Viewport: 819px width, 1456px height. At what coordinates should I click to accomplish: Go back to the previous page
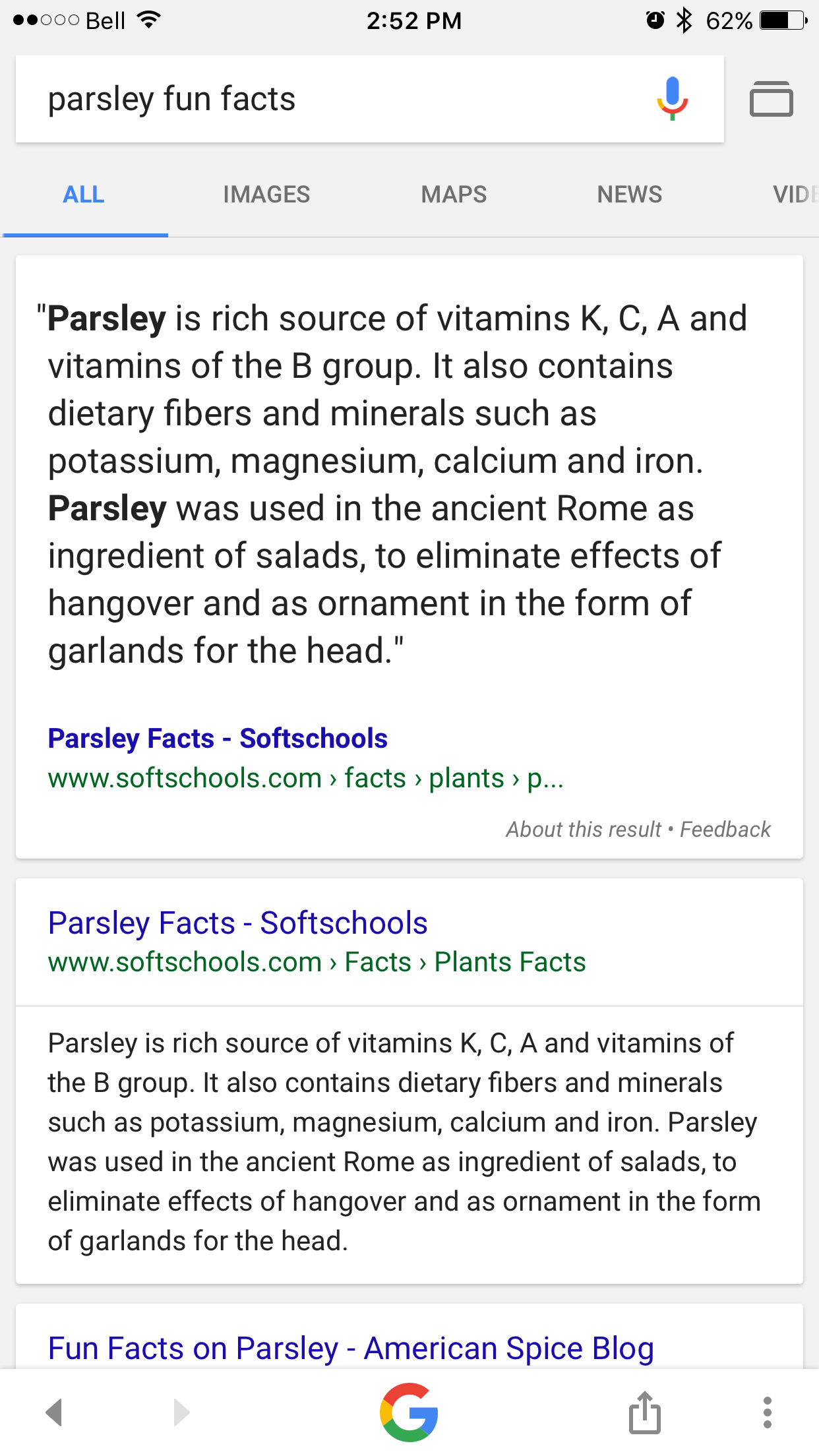click(x=54, y=1412)
